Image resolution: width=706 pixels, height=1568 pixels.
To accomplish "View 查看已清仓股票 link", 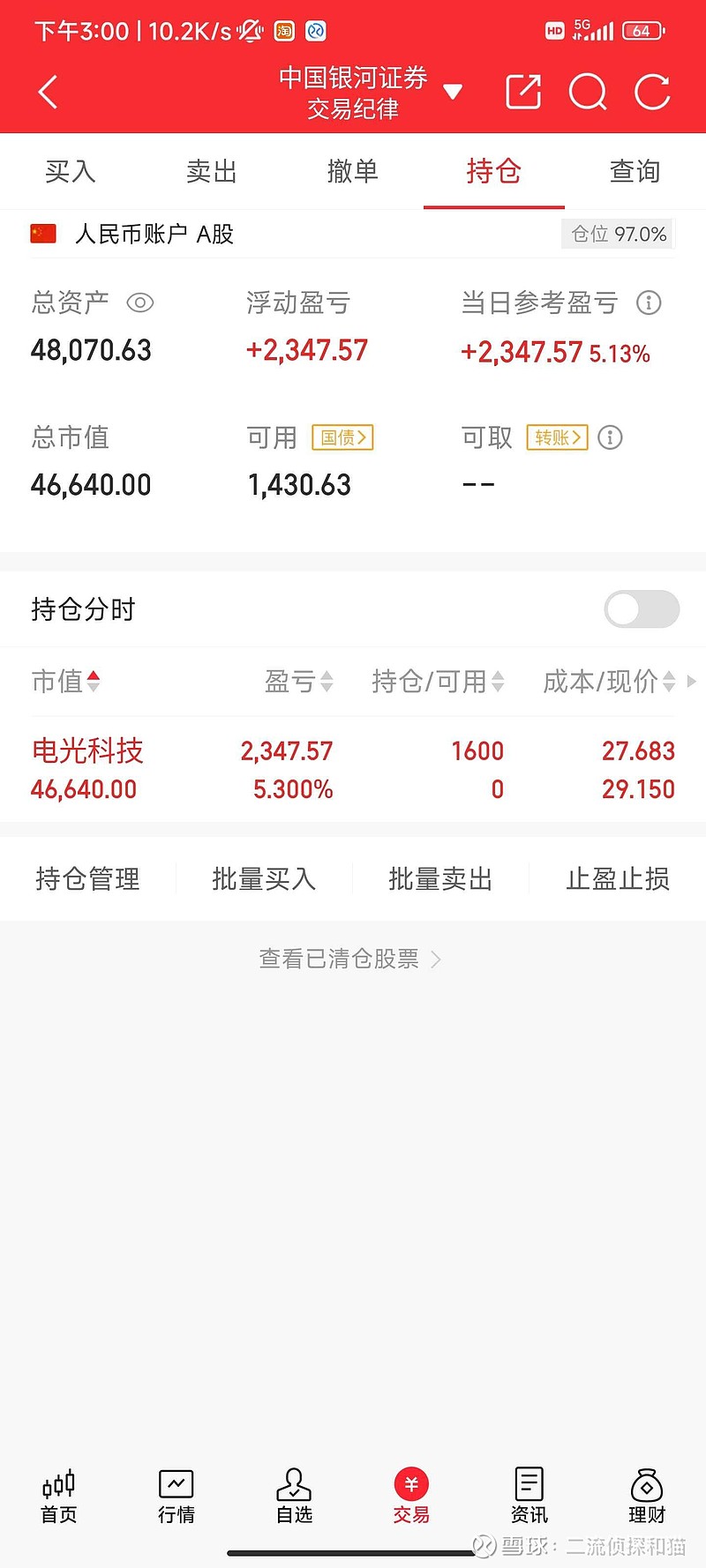I will [349, 959].
